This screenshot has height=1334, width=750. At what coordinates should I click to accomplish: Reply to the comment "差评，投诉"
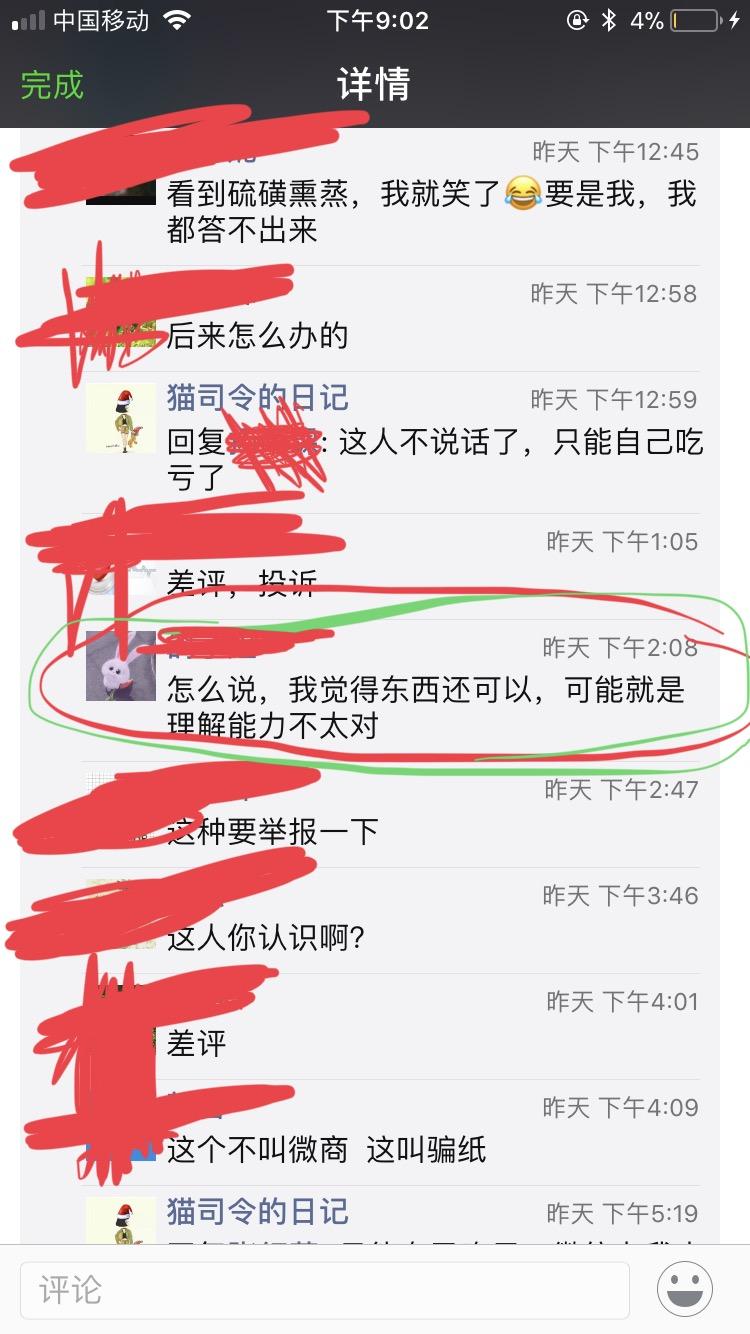click(x=242, y=583)
